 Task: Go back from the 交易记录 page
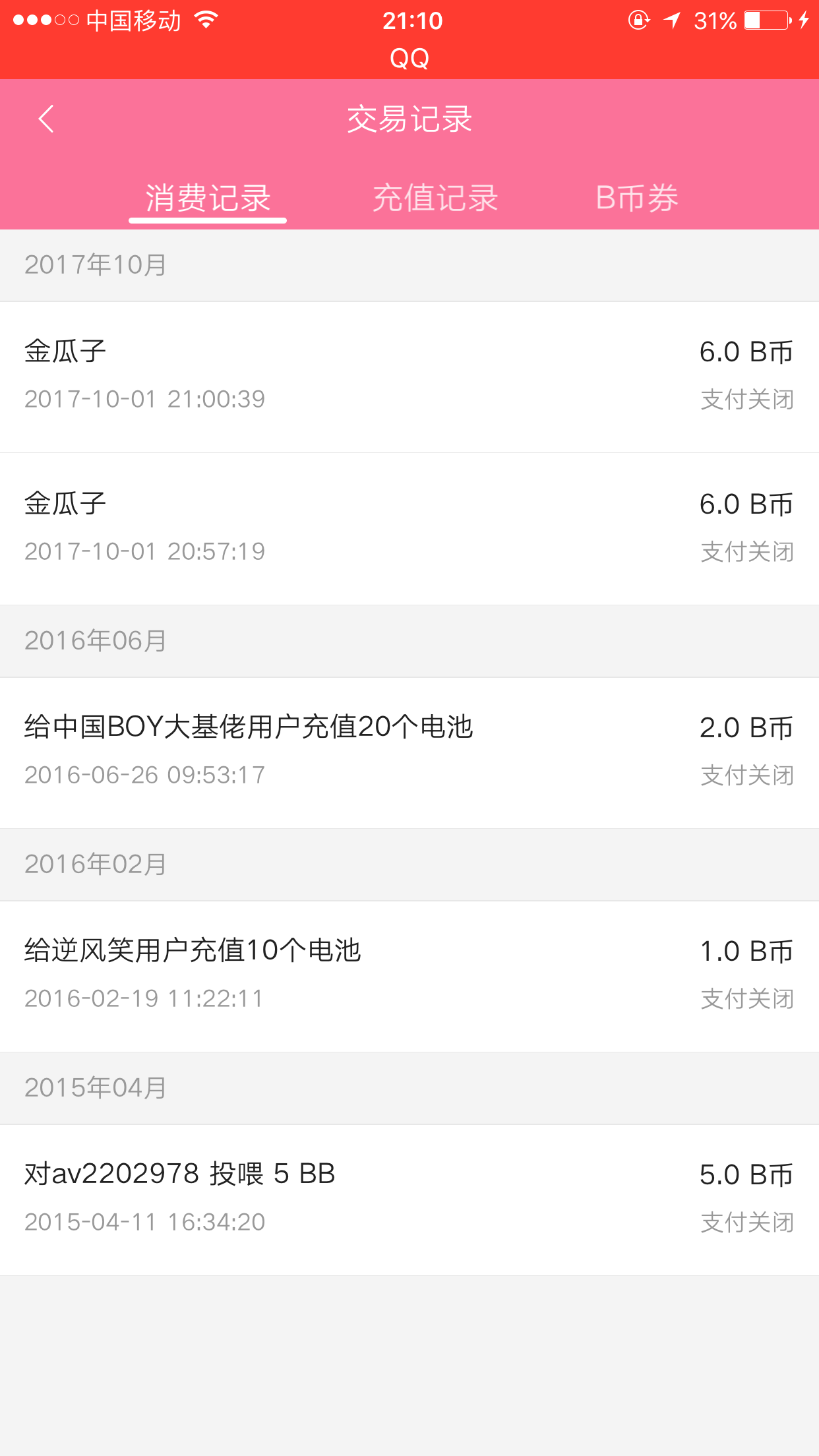46,119
